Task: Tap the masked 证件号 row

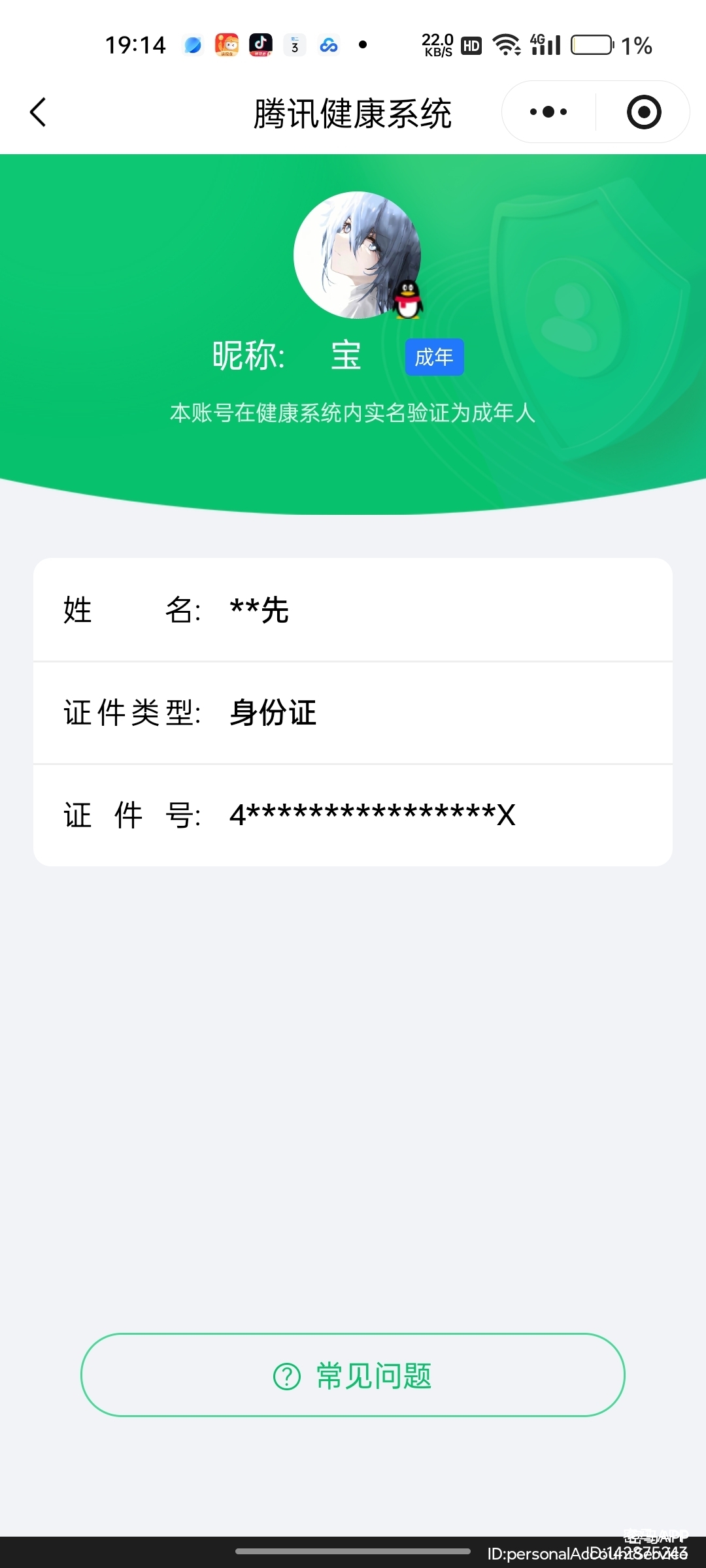Action: click(353, 815)
